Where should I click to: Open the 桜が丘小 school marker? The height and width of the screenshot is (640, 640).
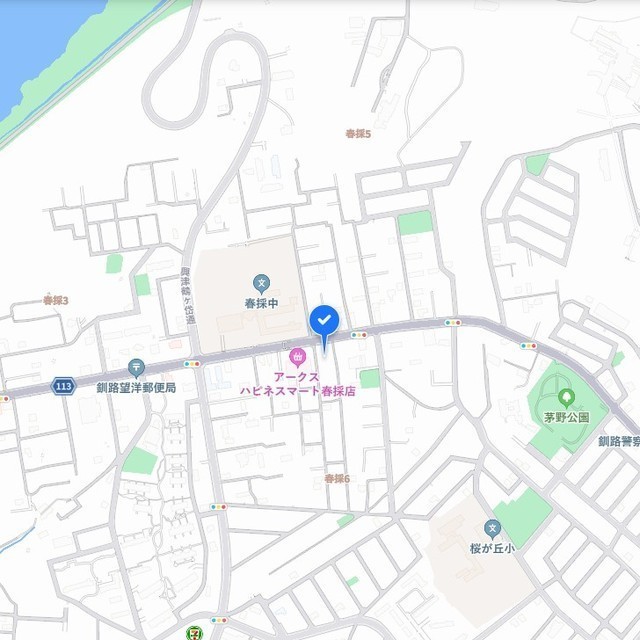pyautogui.click(x=492, y=527)
